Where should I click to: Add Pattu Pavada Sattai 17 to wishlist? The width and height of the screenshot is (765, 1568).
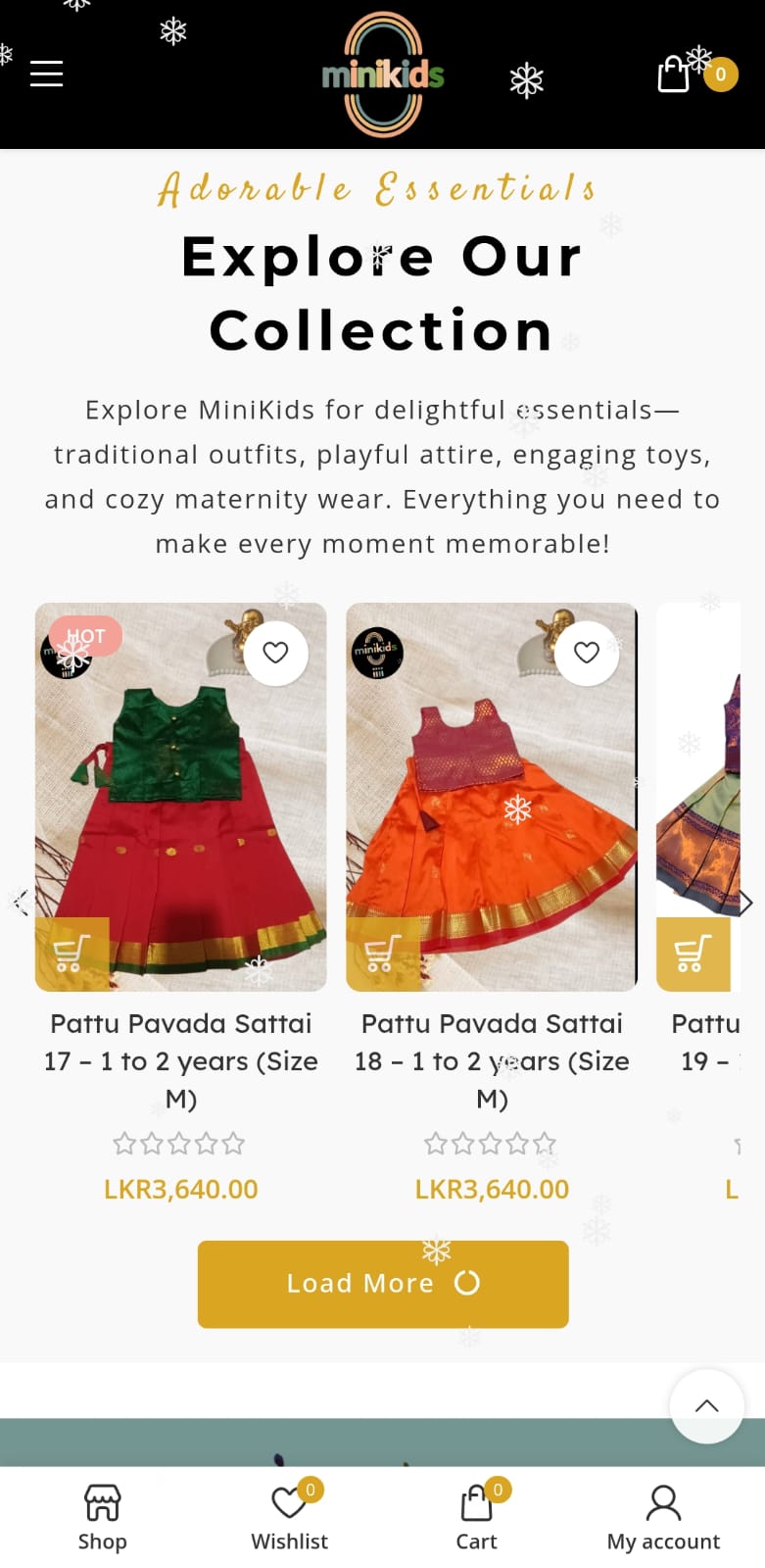(275, 653)
